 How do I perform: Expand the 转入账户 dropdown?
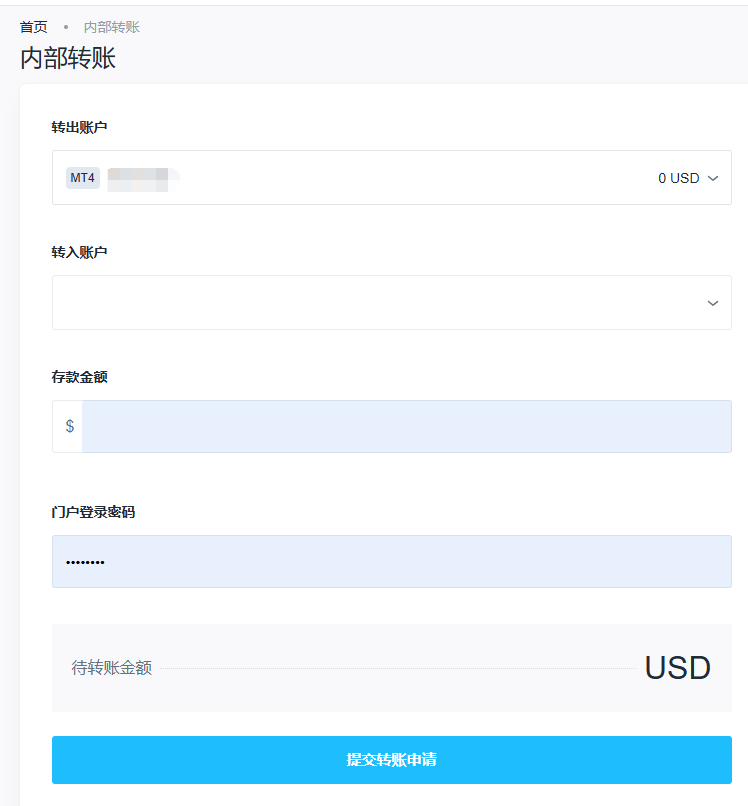coord(391,303)
